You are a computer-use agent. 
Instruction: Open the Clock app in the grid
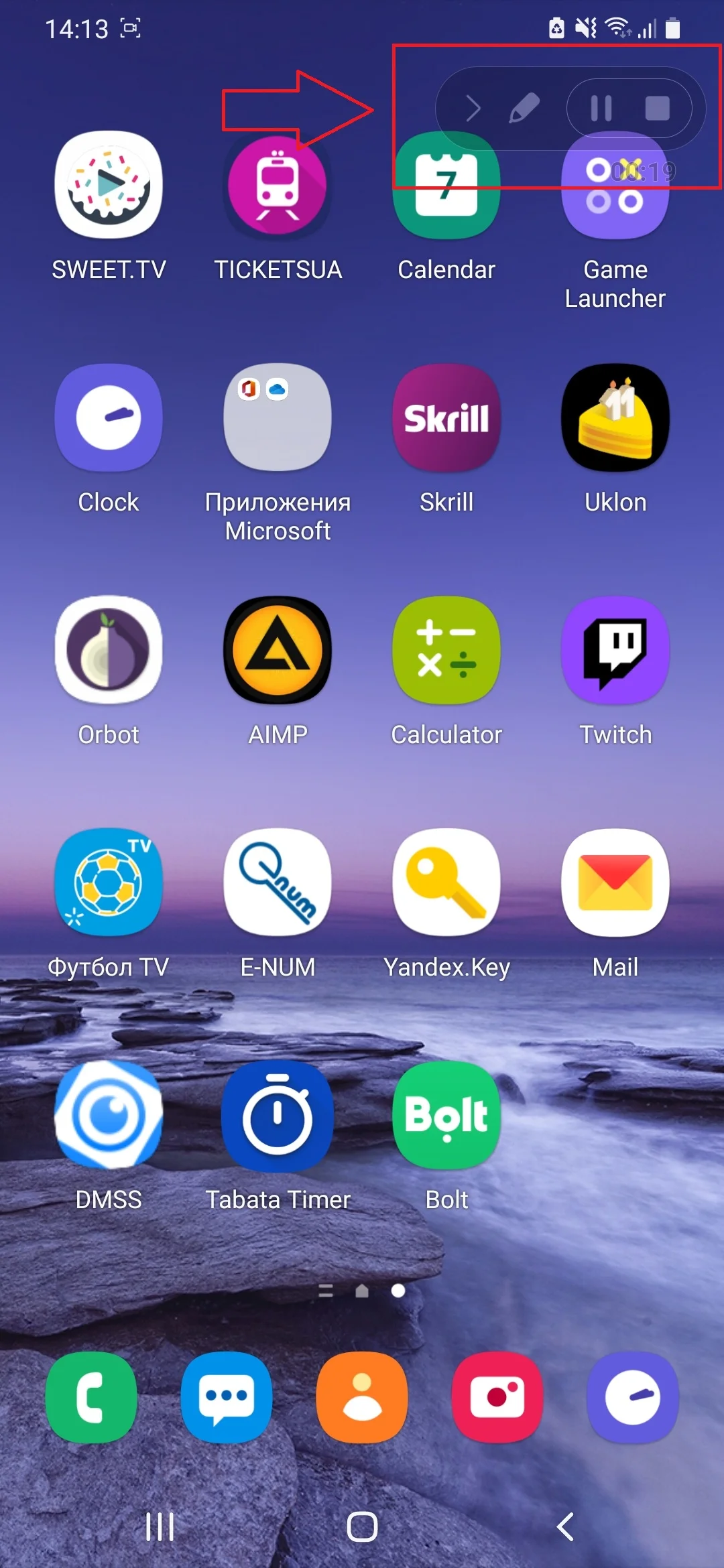(x=109, y=417)
